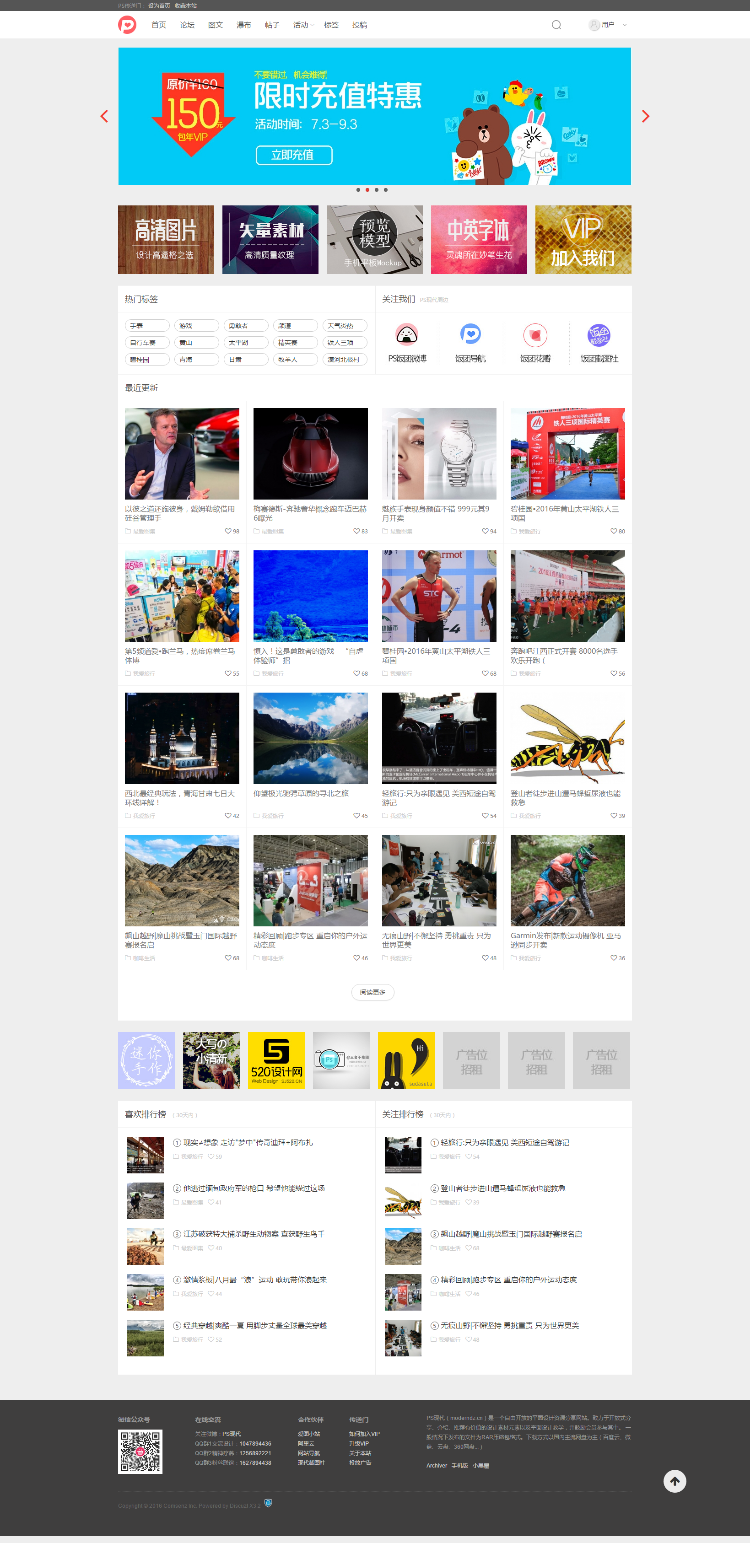750x1543 pixels.
Task: Expand the user account dropdown
Action: pyautogui.click(x=608, y=25)
